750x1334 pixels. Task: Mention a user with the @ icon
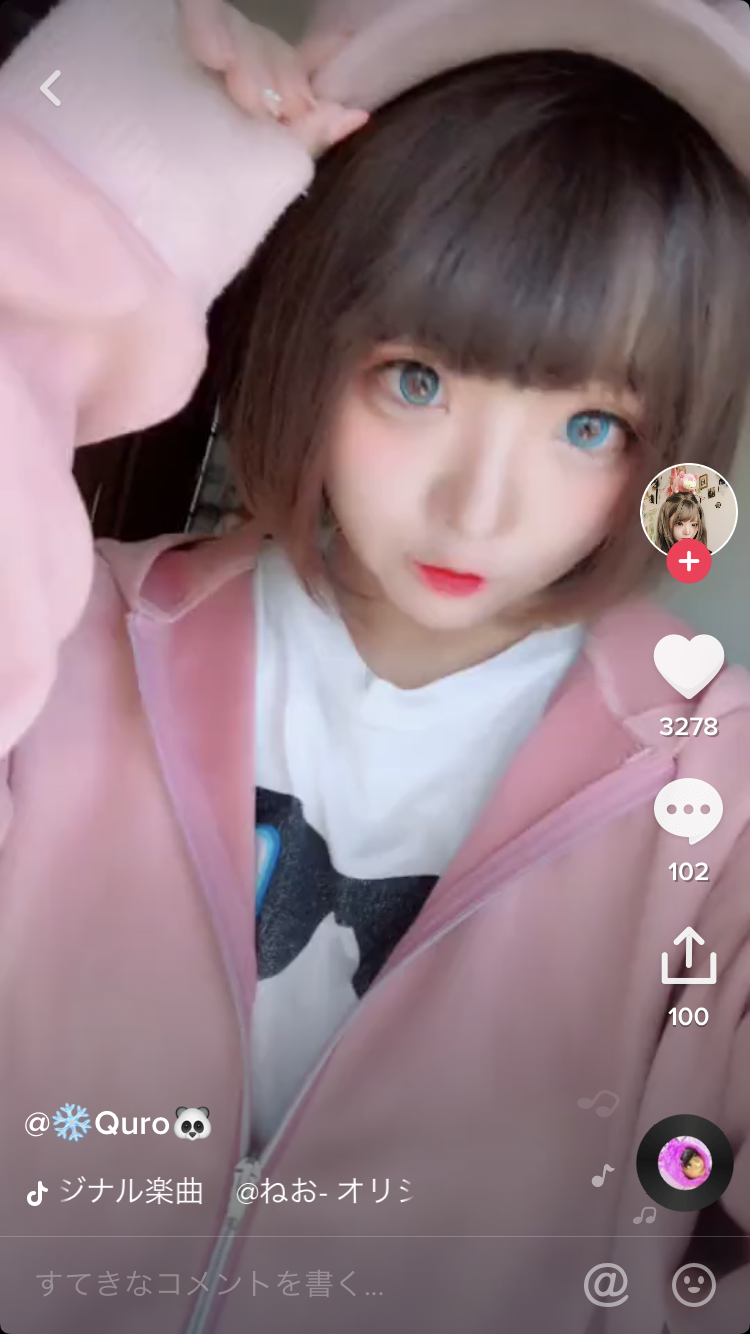606,1284
